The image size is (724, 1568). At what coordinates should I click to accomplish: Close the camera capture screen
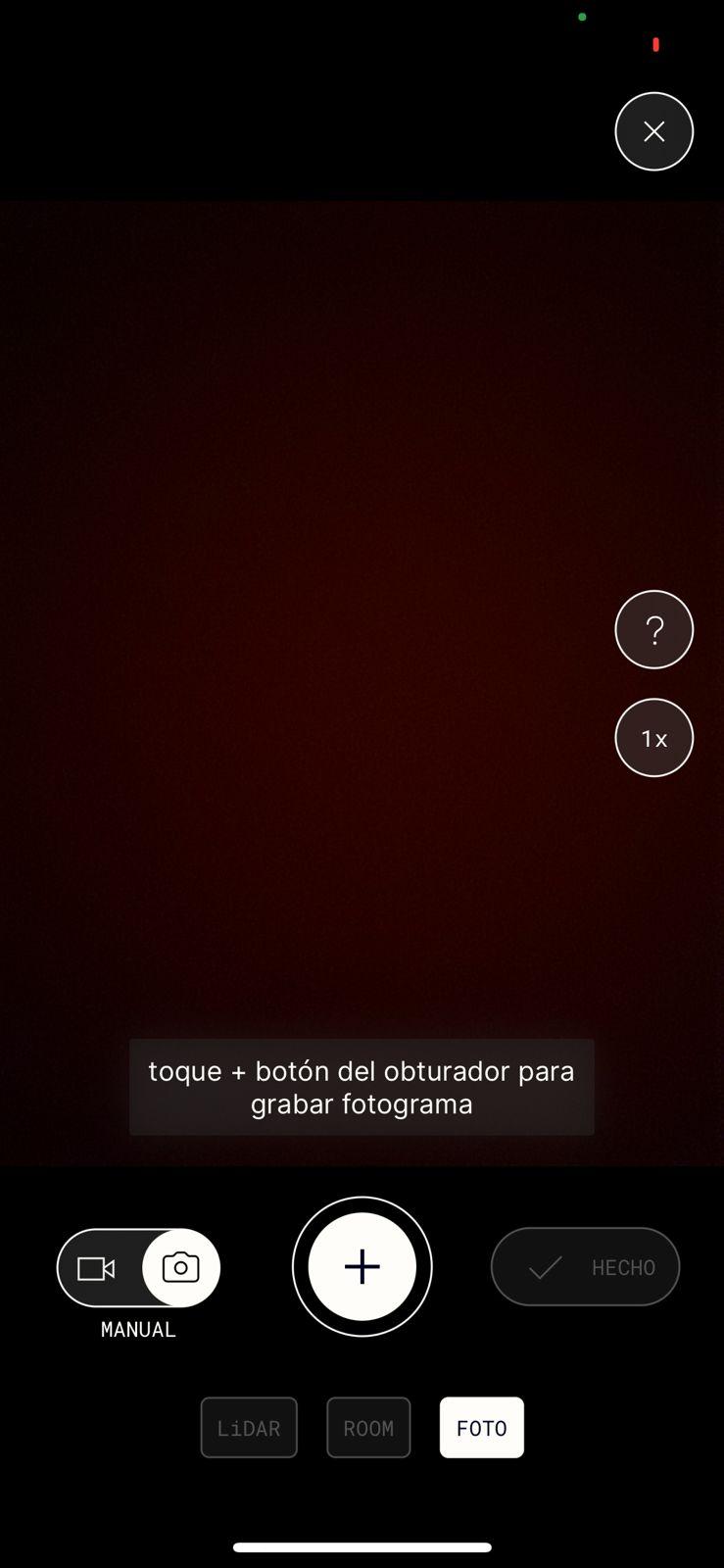point(653,131)
